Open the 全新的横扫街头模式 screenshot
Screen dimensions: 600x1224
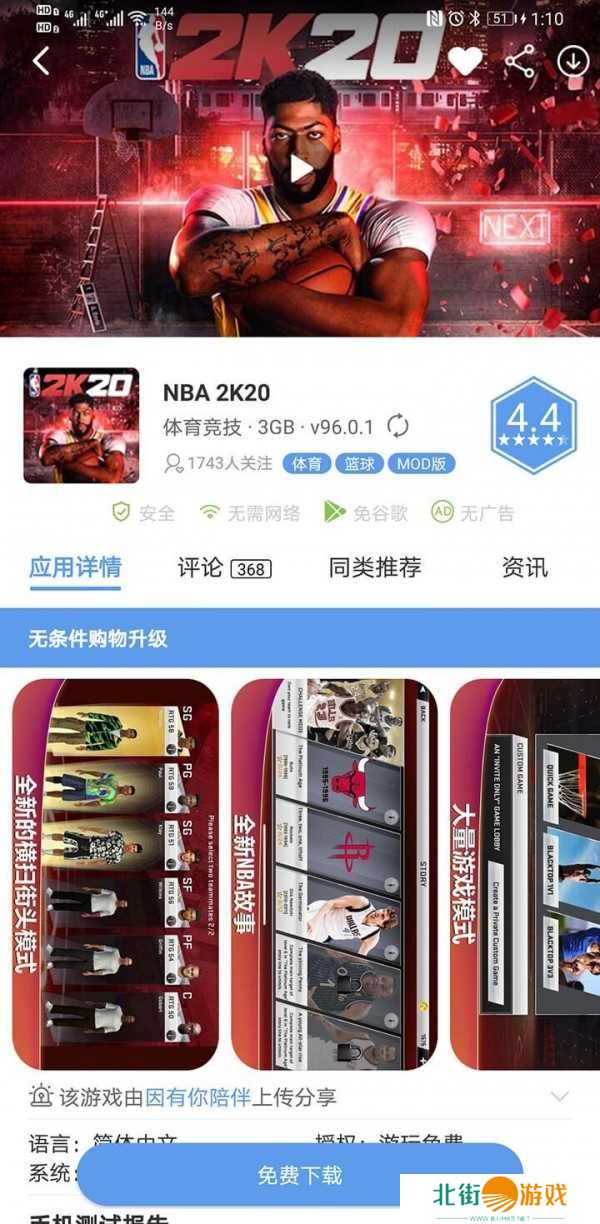pos(115,875)
